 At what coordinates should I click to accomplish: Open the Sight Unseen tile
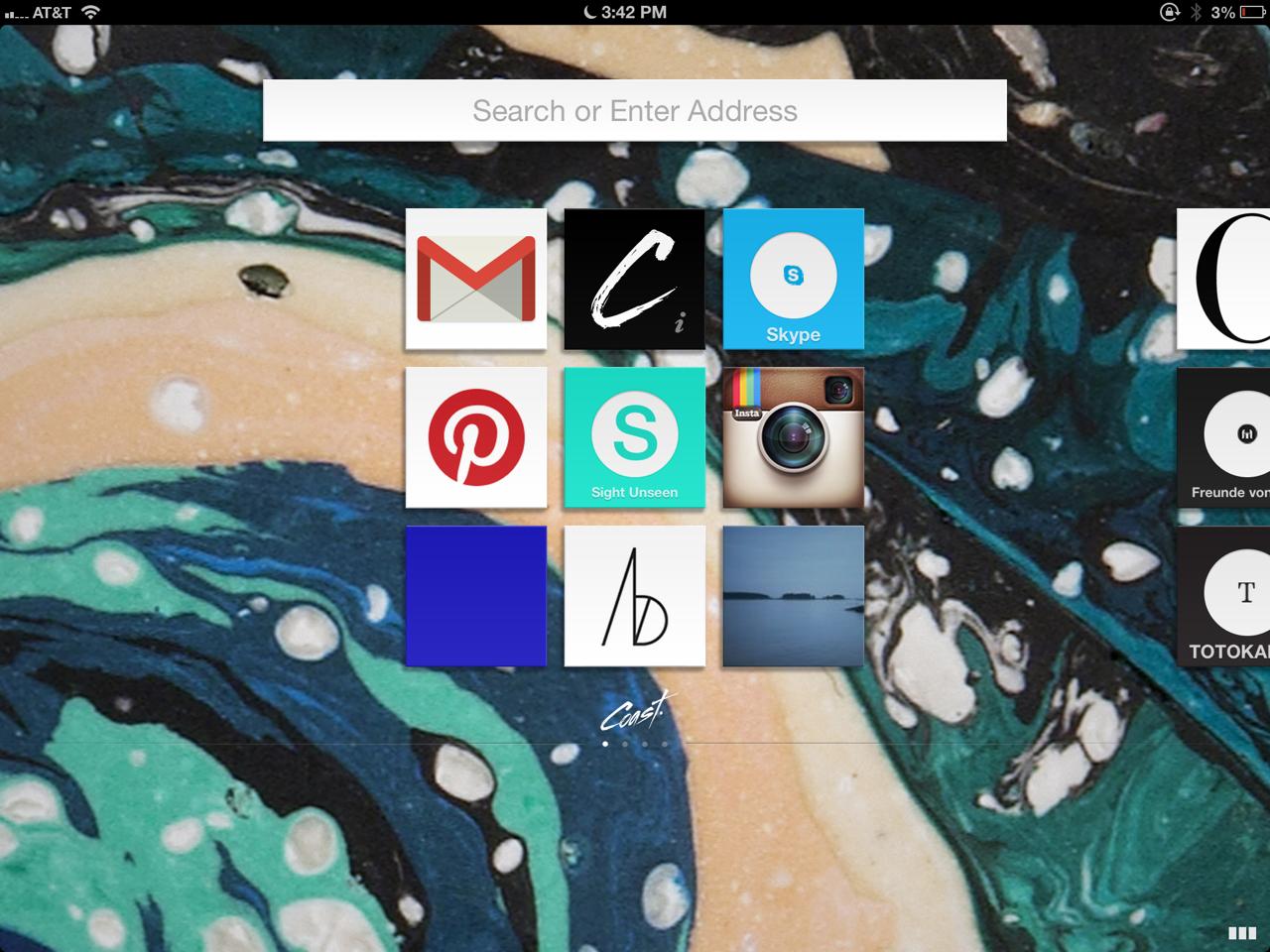point(635,437)
